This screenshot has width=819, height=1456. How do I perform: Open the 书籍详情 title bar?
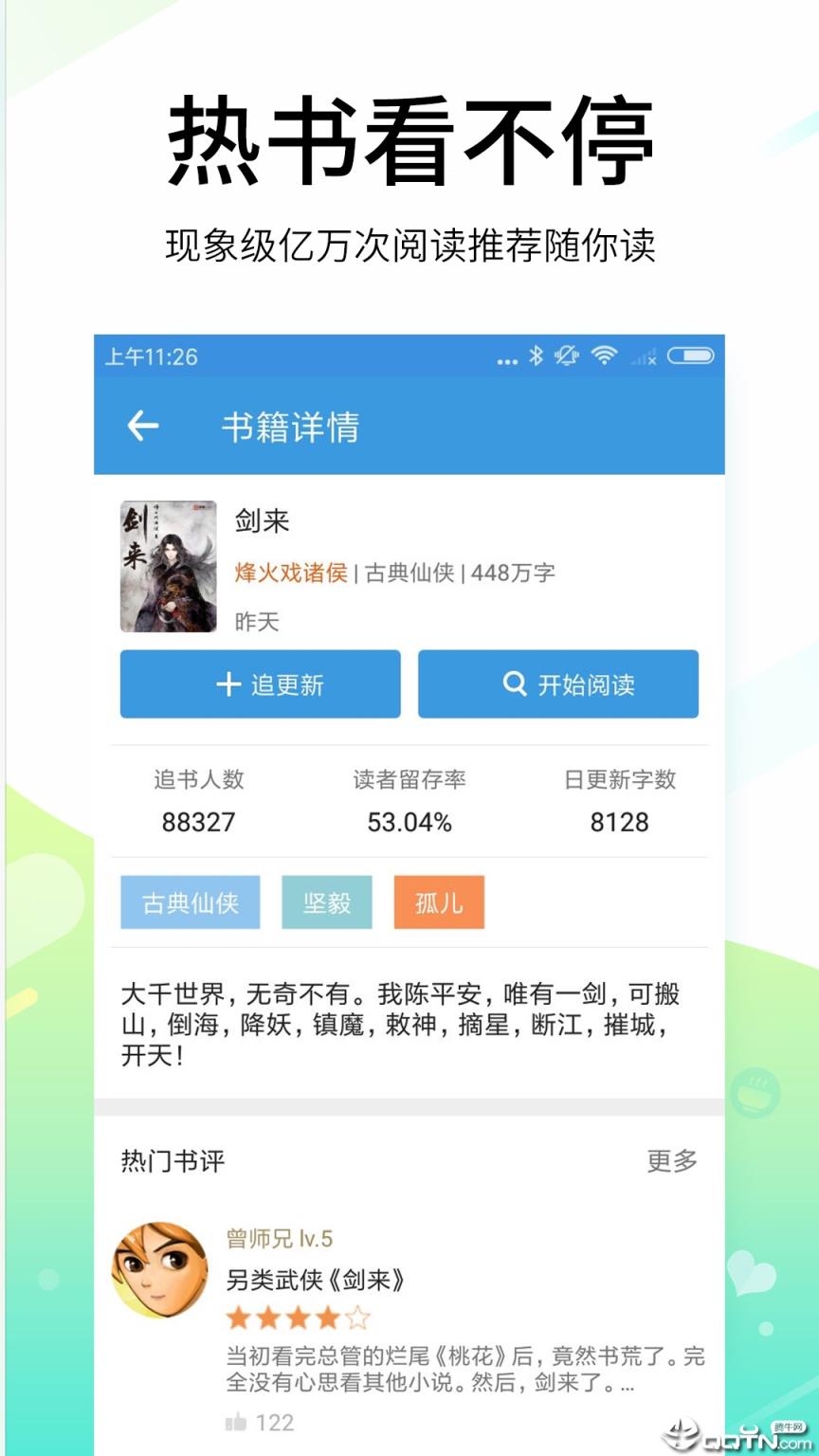click(289, 428)
